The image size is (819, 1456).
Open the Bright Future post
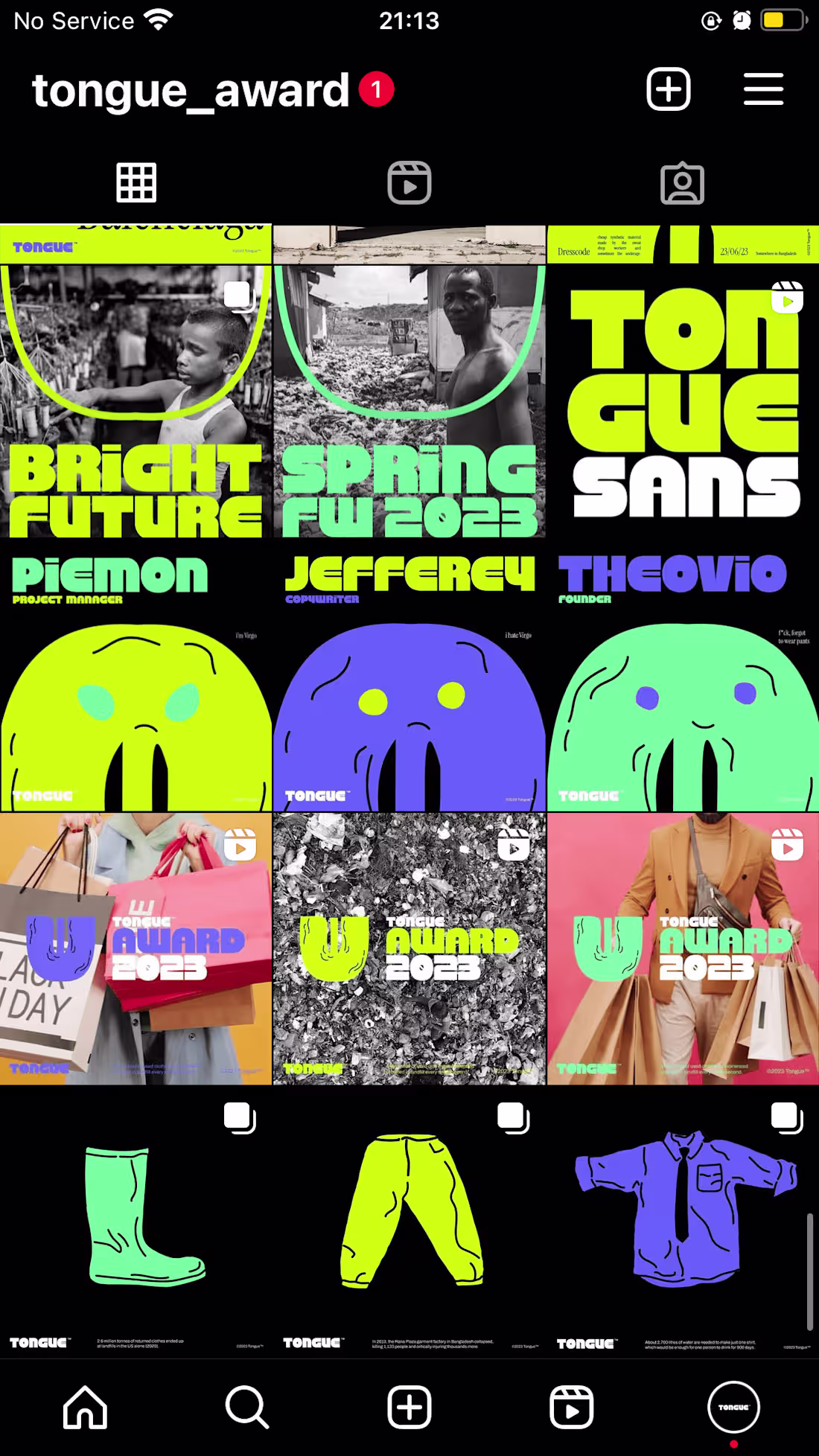click(x=136, y=402)
